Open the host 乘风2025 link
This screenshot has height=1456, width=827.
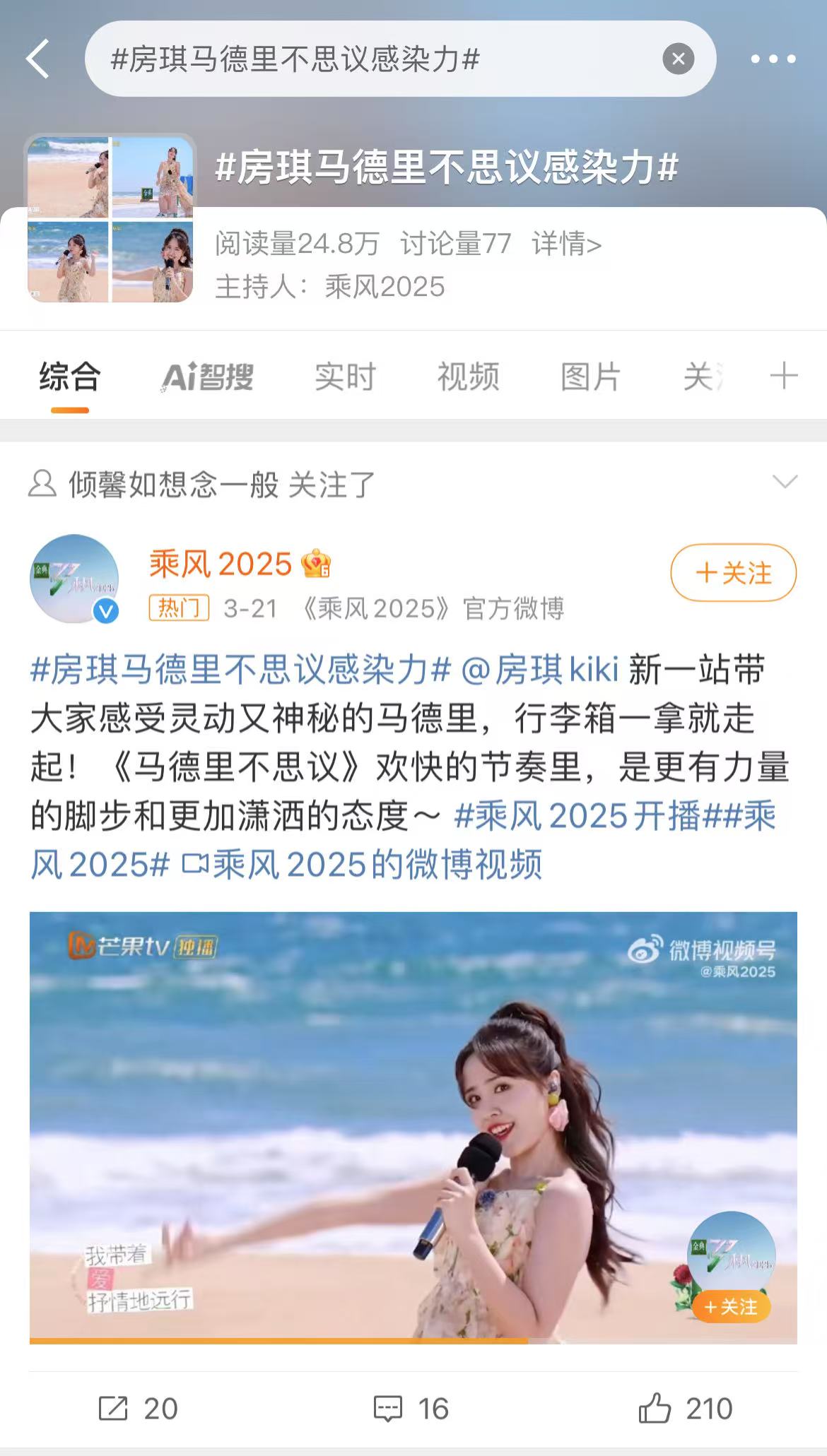(385, 287)
